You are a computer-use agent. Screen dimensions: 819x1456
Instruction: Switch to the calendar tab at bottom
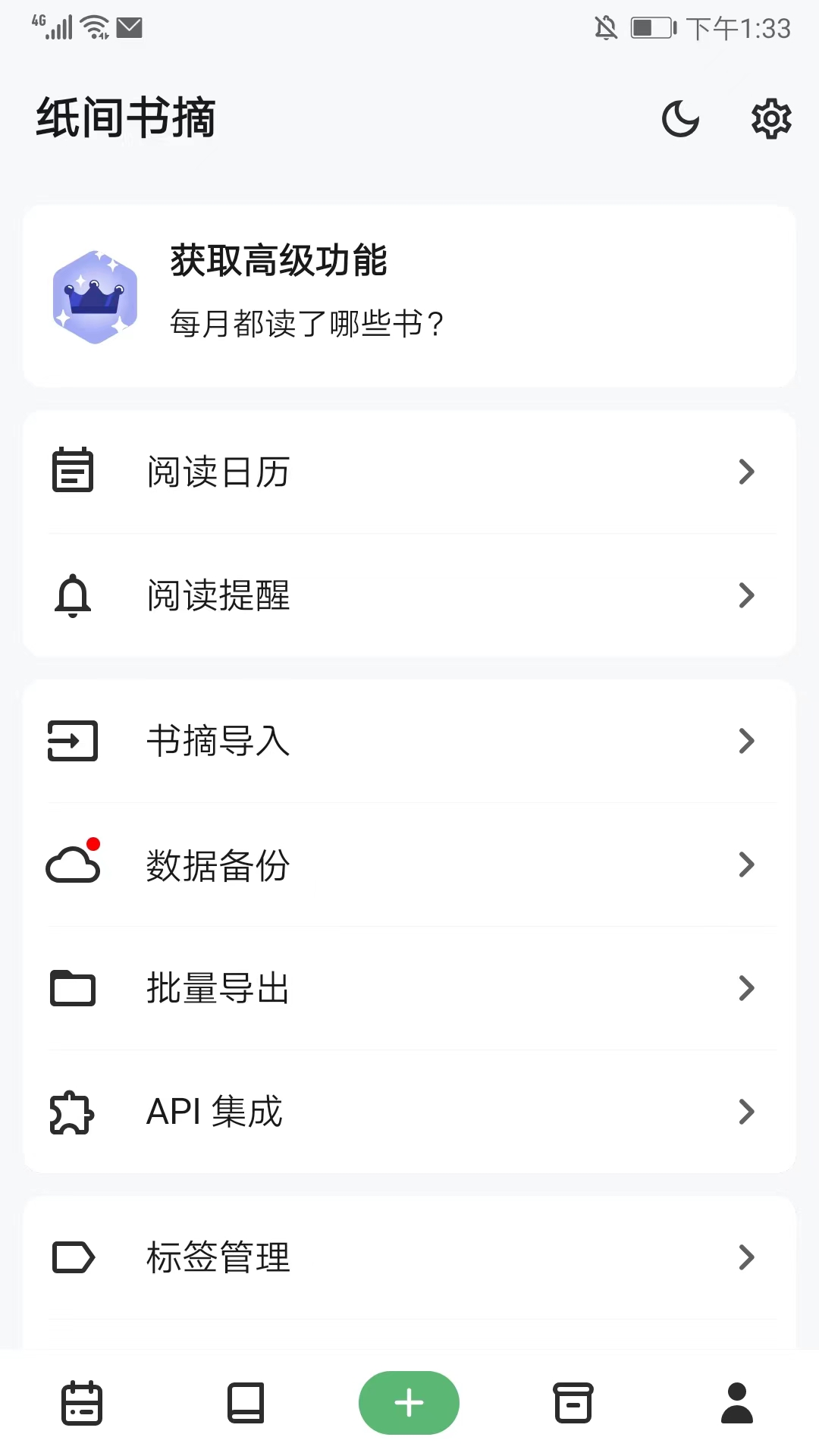point(81,1403)
